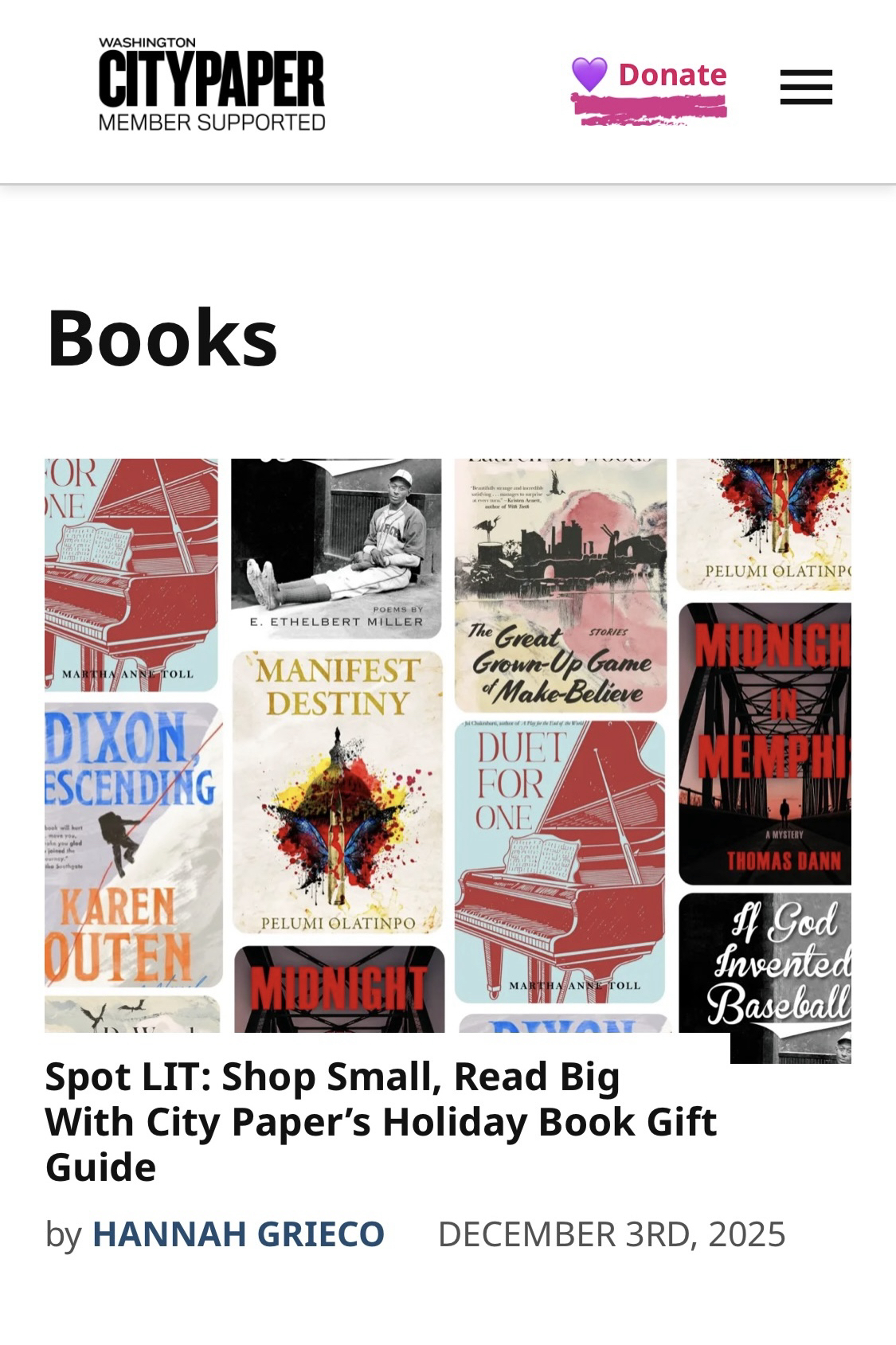Go to Washington City Paper homepage logo
896x1345 pixels.
[x=212, y=84]
